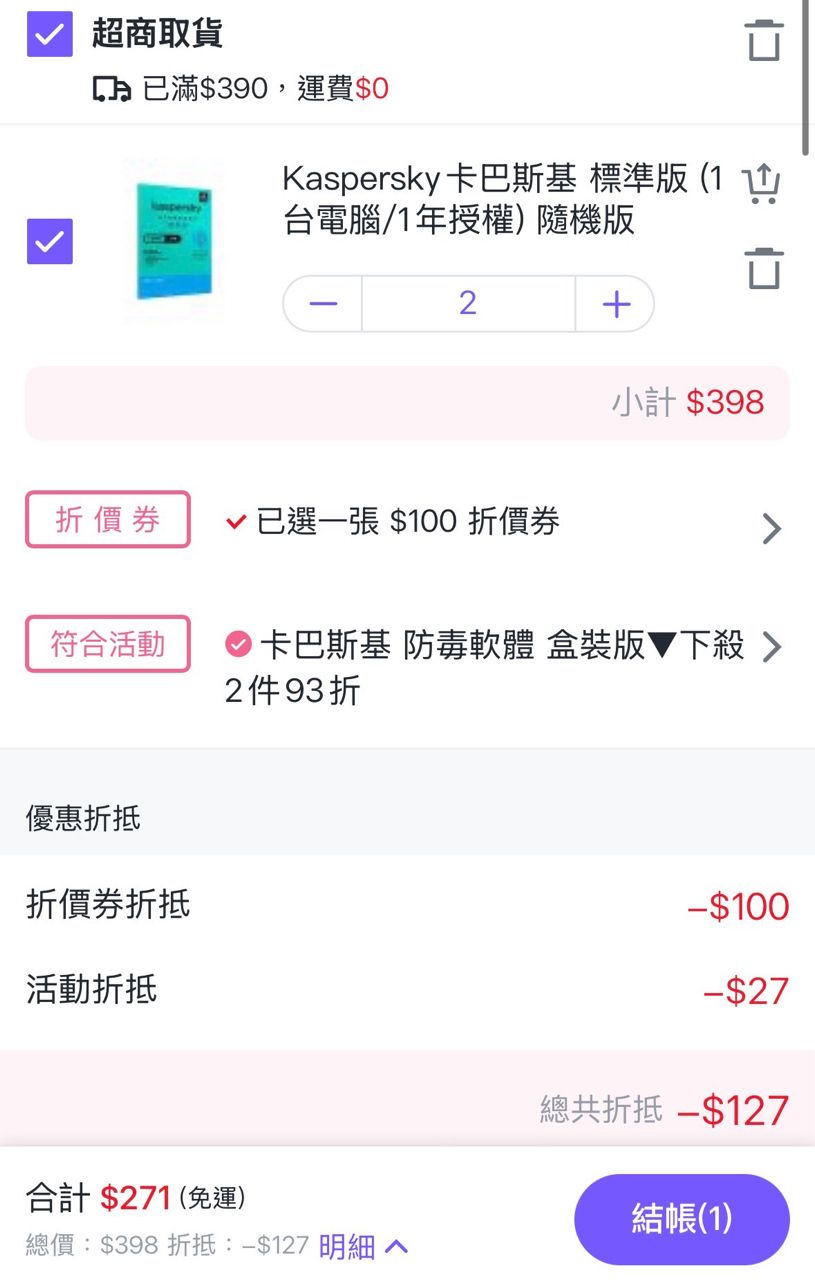Delete the 超商取貨 group with its trash icon
The image size is (815, 1280).
point(763,40)
